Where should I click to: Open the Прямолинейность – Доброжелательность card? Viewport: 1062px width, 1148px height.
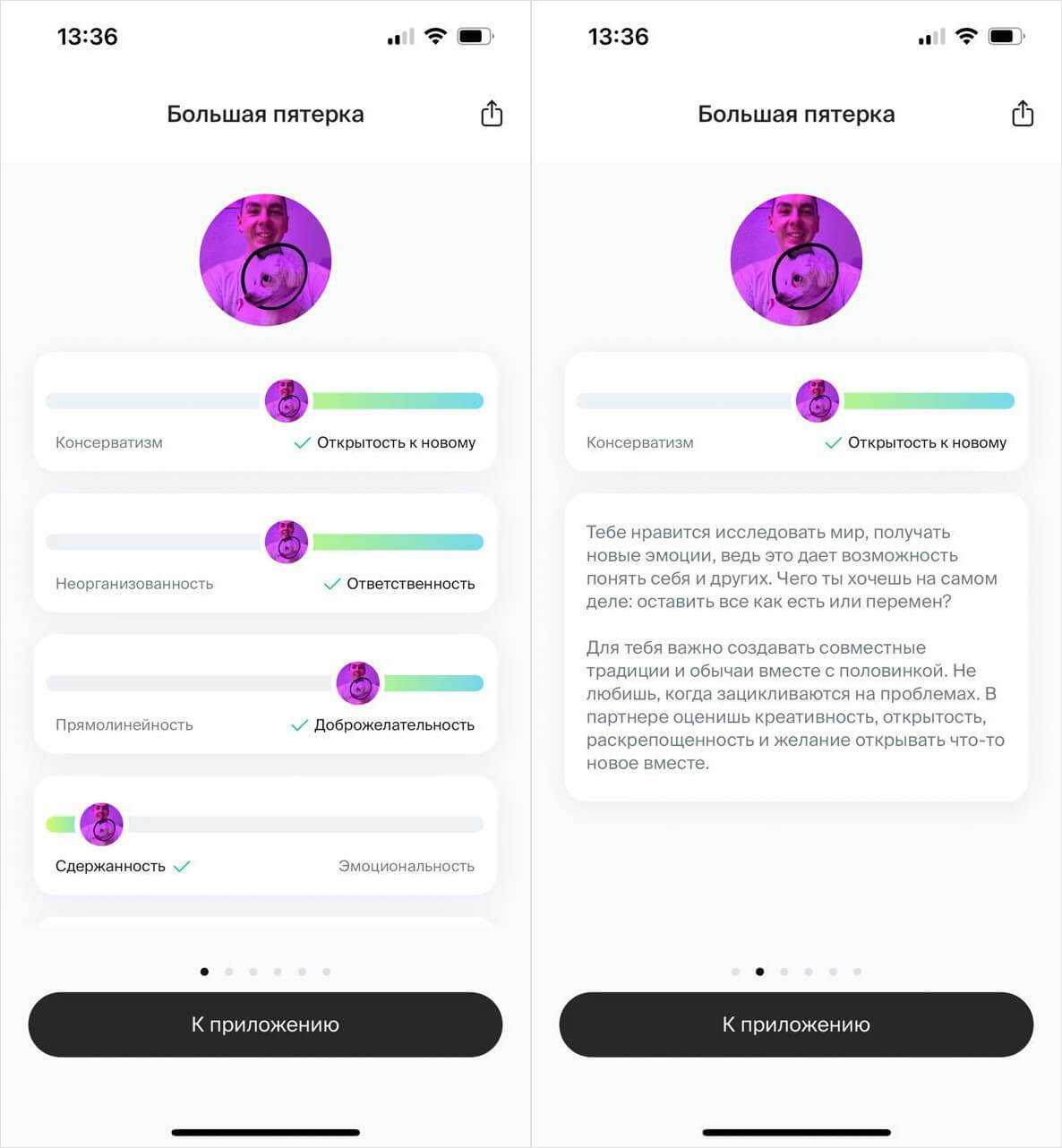click(x=265, y=695)
